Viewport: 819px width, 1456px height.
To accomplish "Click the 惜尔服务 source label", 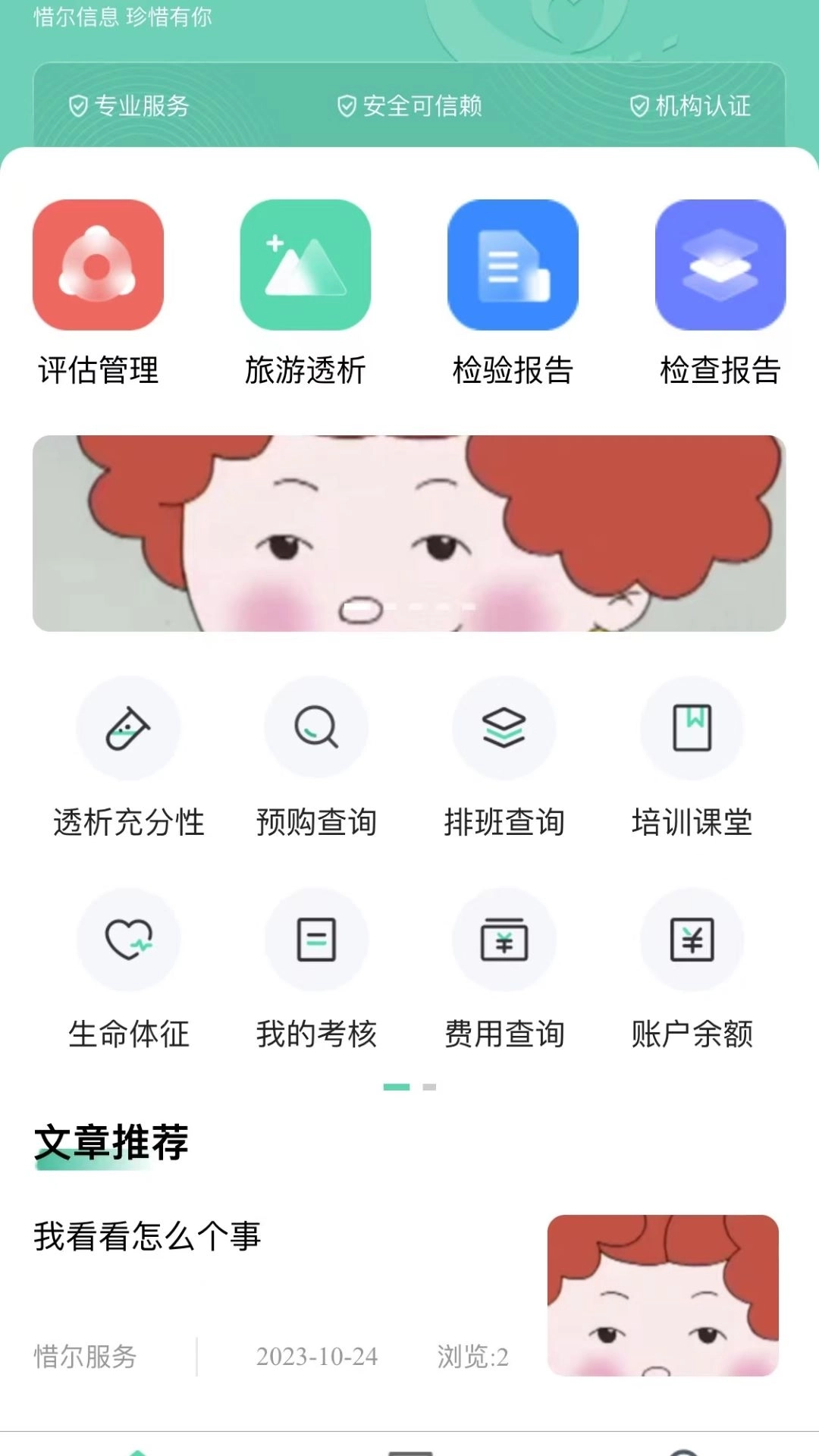I will coord(85,1357).
